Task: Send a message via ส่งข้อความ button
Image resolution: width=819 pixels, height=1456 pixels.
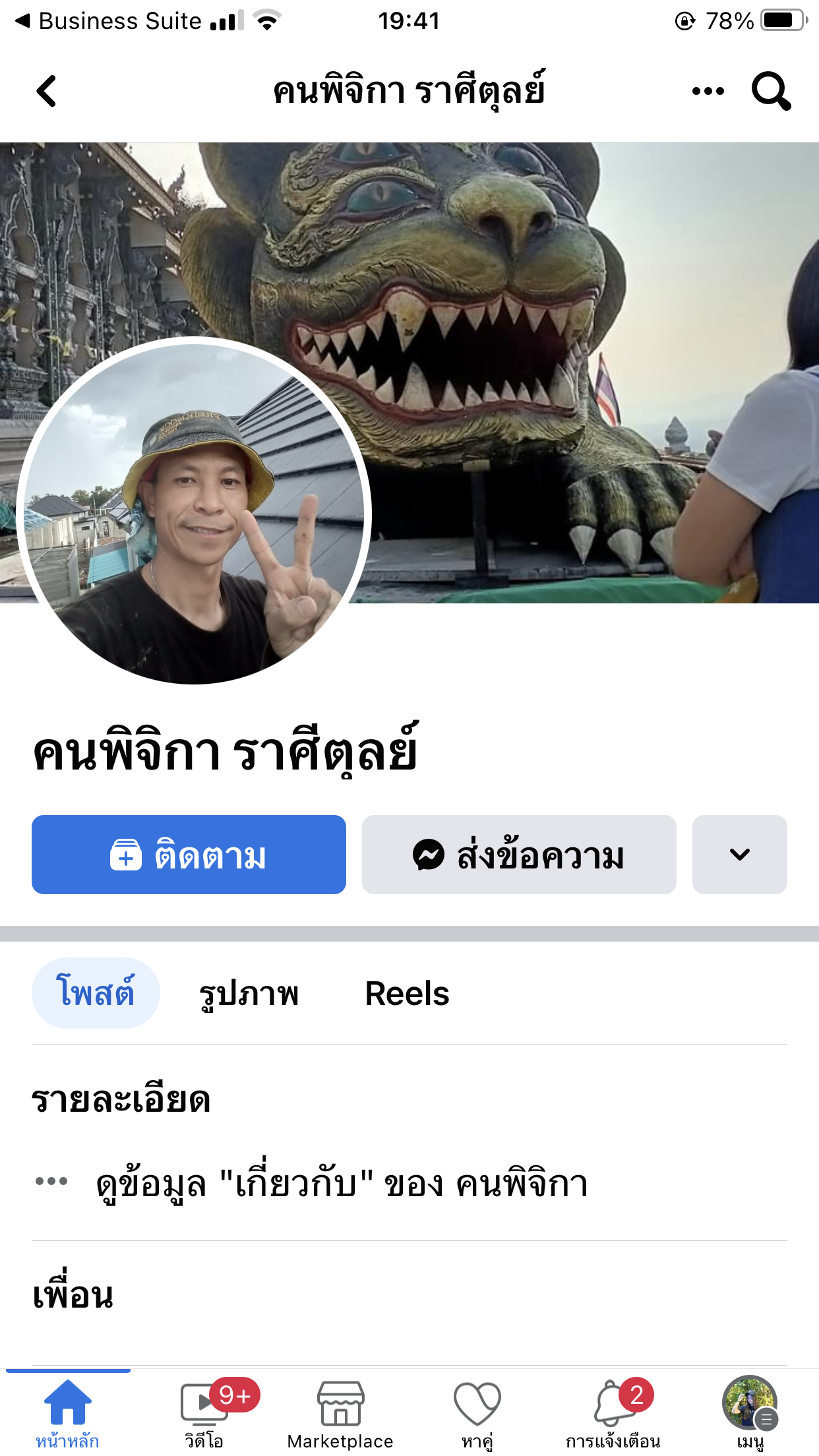Action: pos(519,855)
